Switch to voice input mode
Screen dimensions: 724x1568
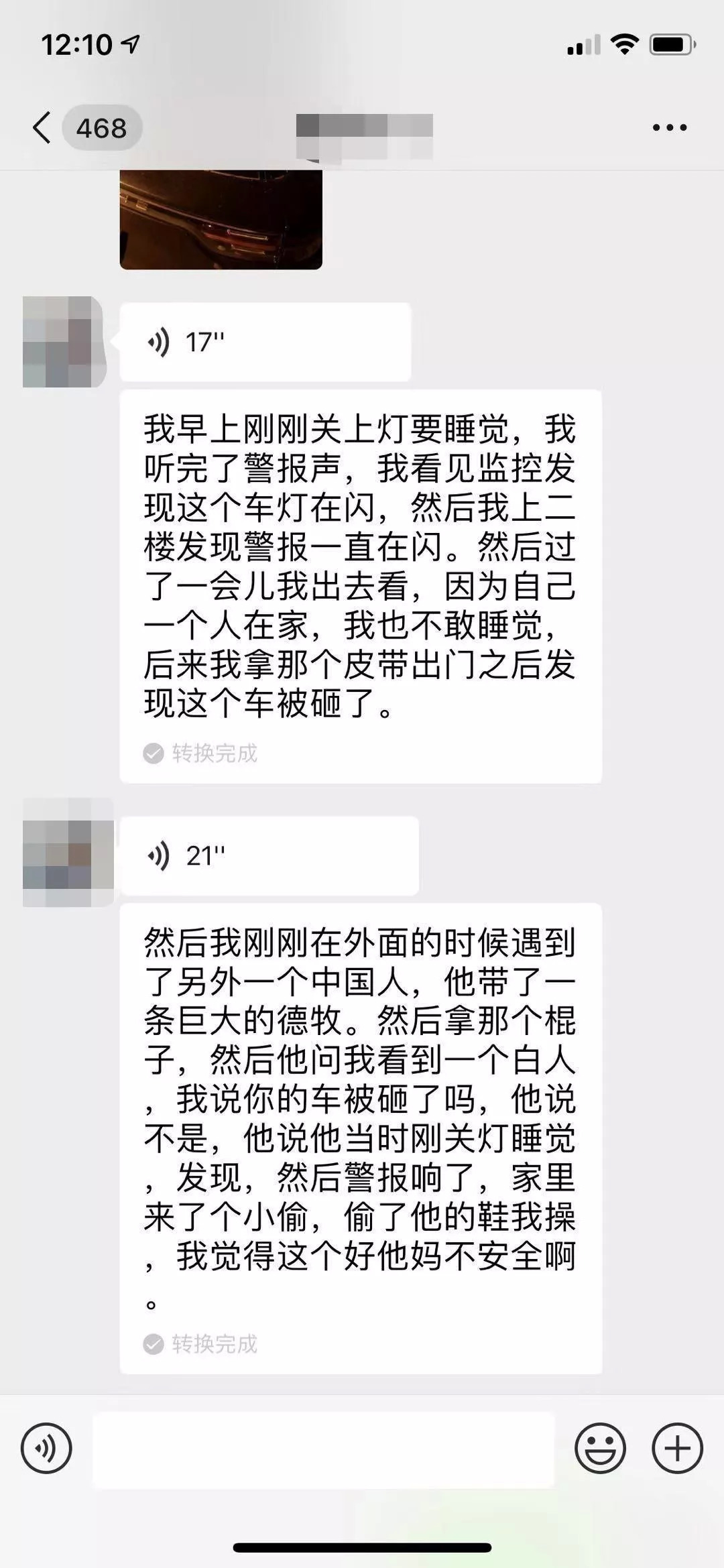point(46,1449)
